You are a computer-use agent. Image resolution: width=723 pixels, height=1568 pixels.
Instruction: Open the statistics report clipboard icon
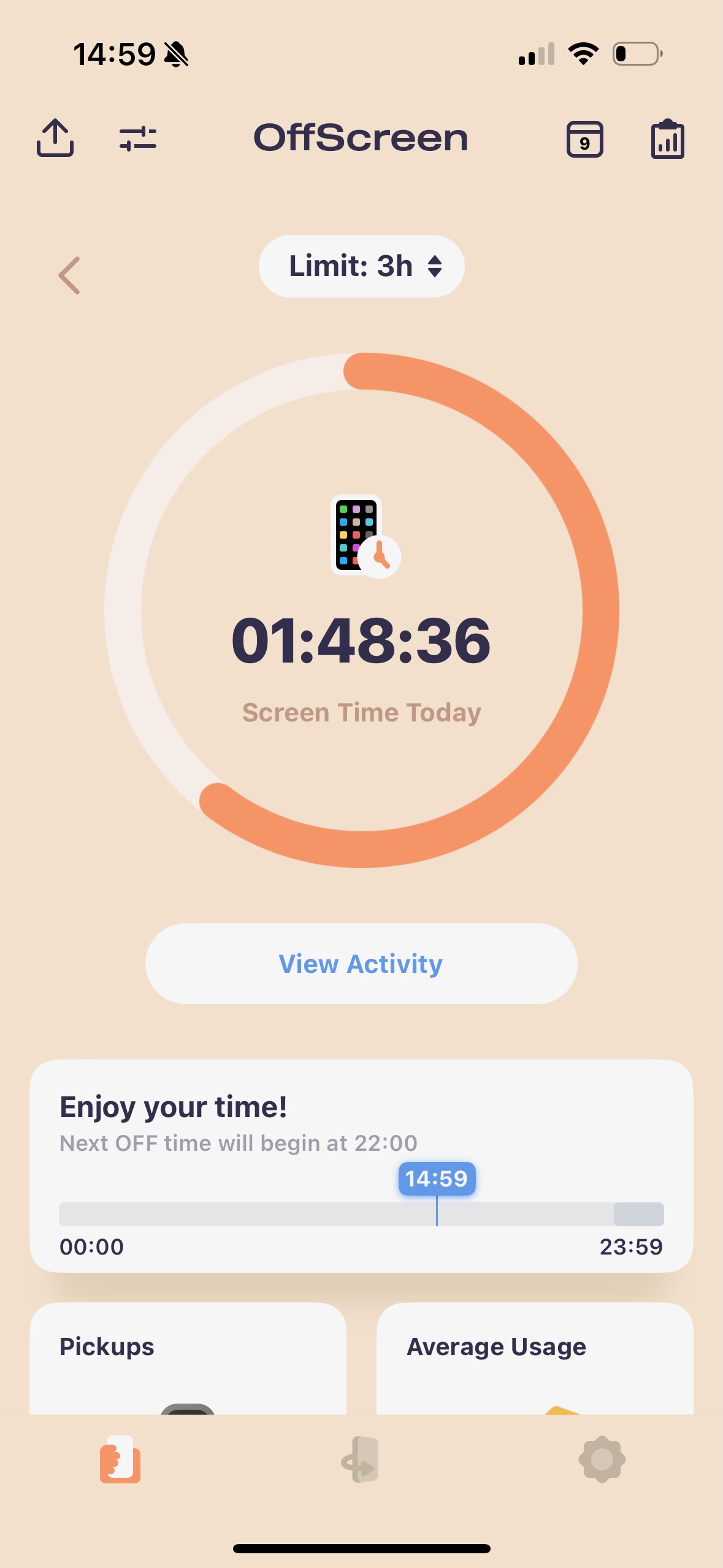click(x=667, y=139)
